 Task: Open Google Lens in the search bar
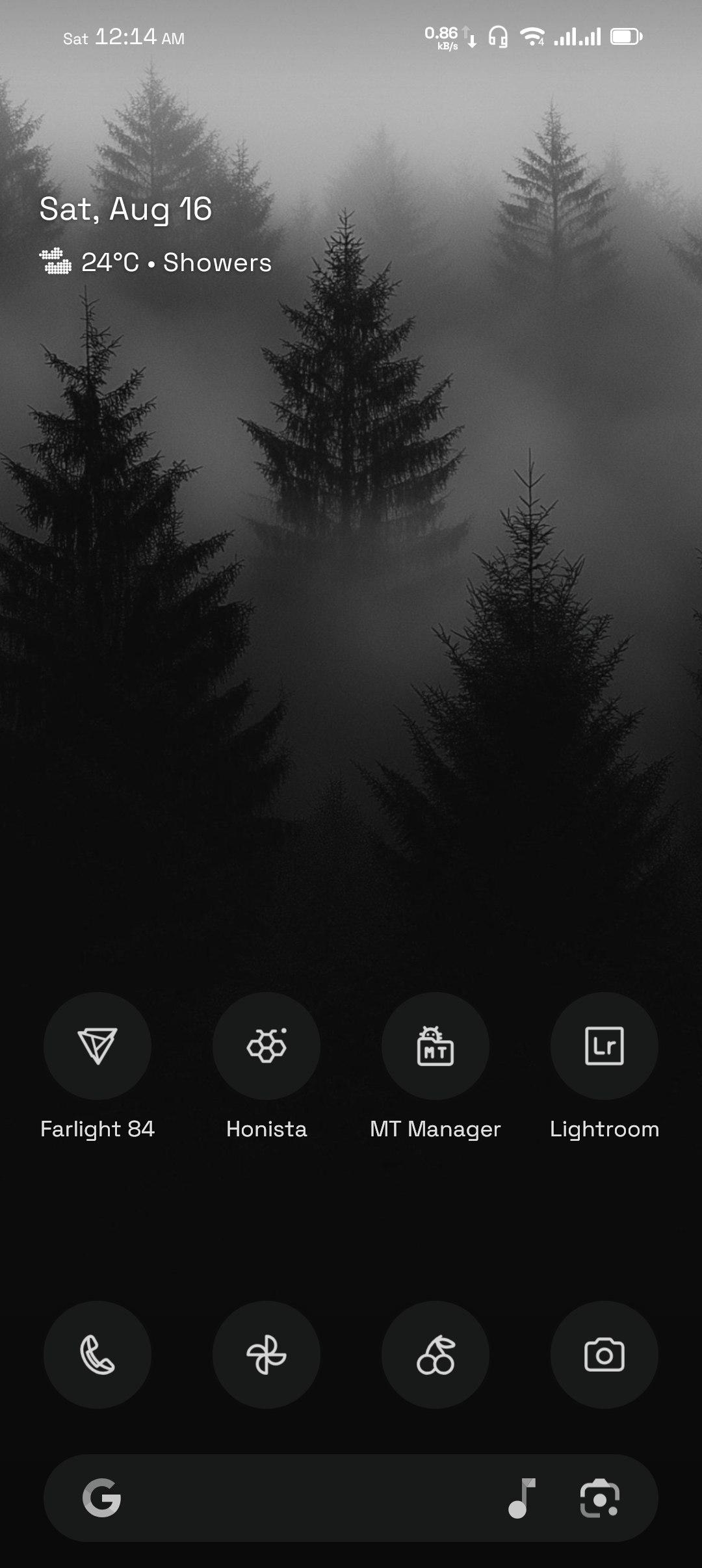point(599,1498)
